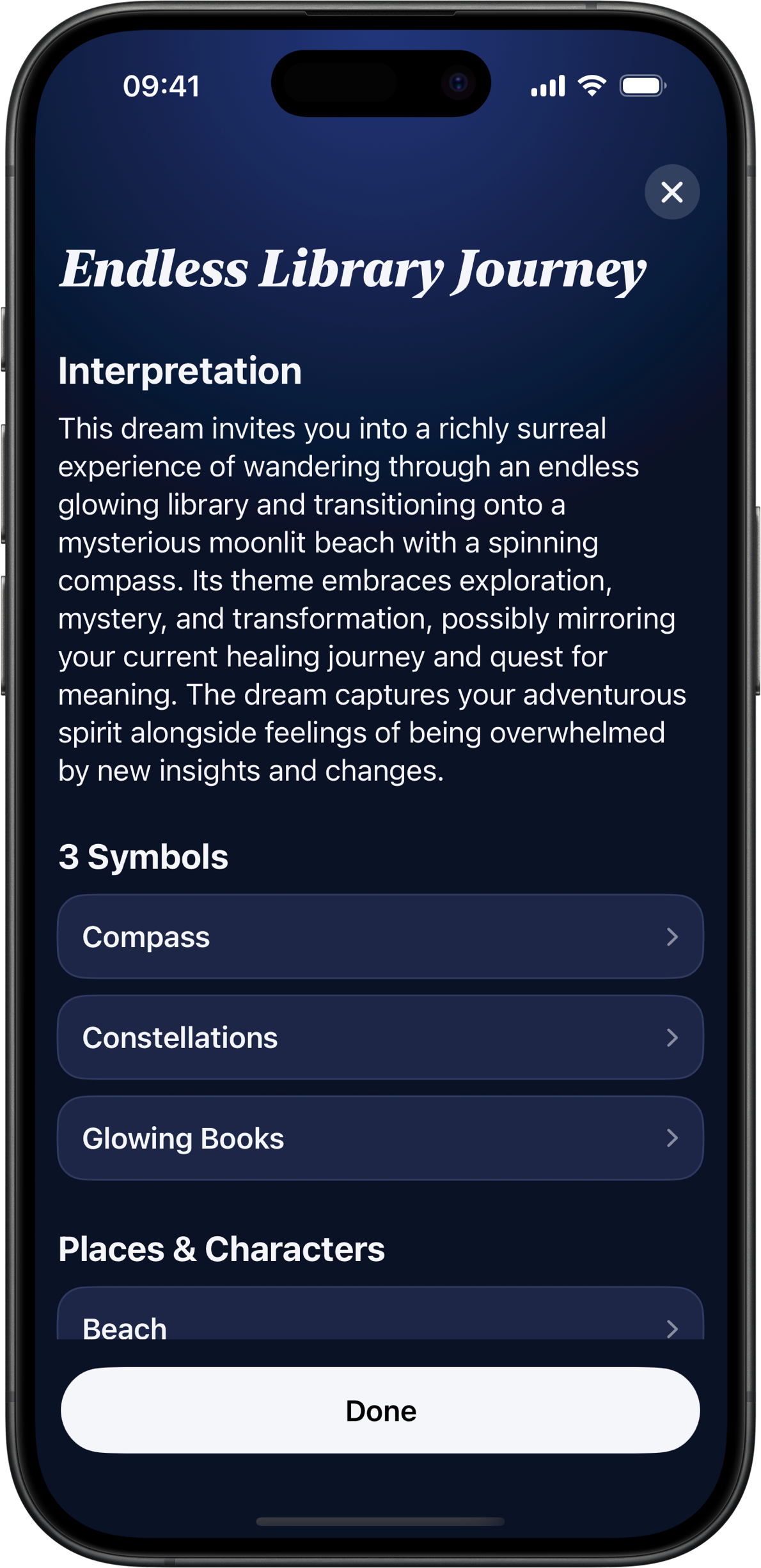Tap the battery indicator icon
The height and width of the screenshot is (1568, 761).
[643, 84]
